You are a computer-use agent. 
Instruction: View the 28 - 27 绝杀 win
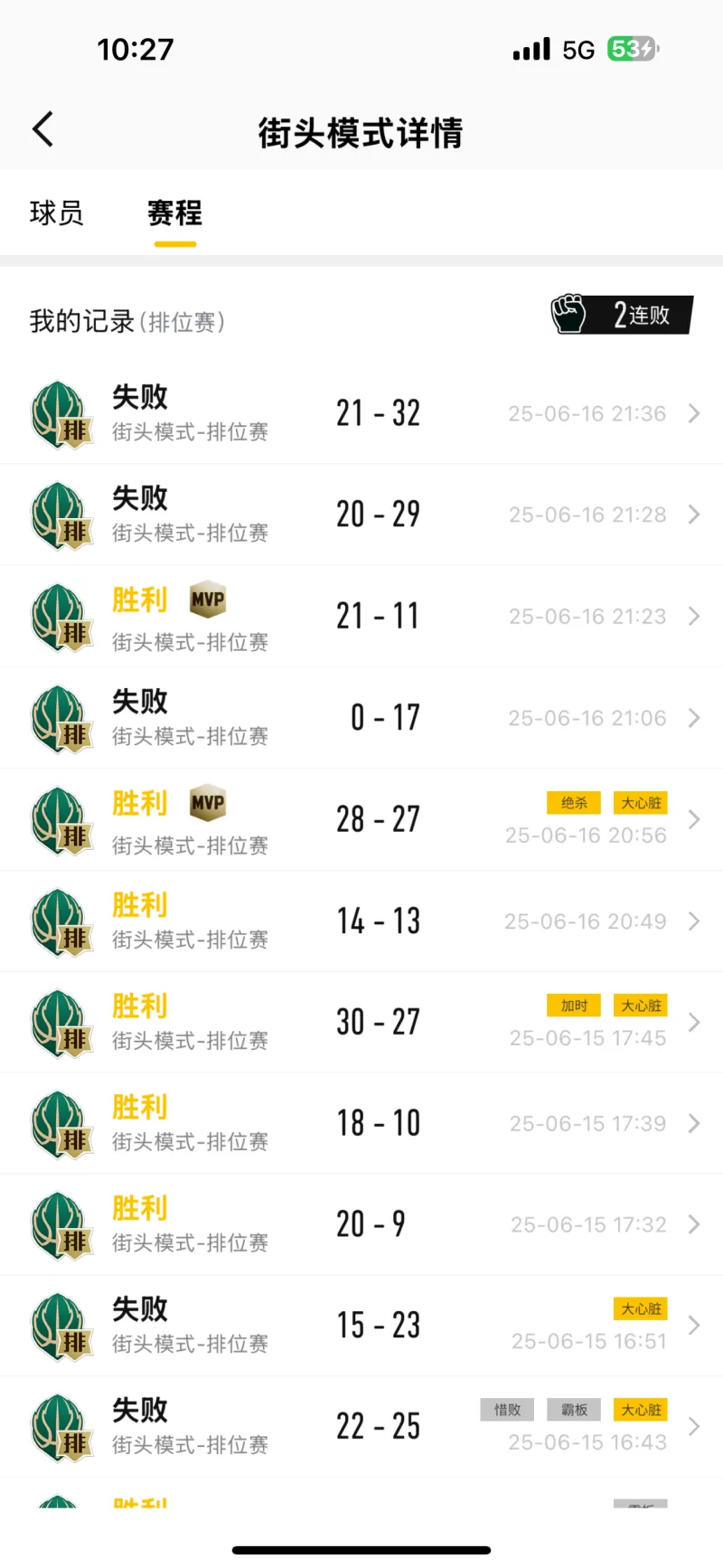[x=361, y=820]
